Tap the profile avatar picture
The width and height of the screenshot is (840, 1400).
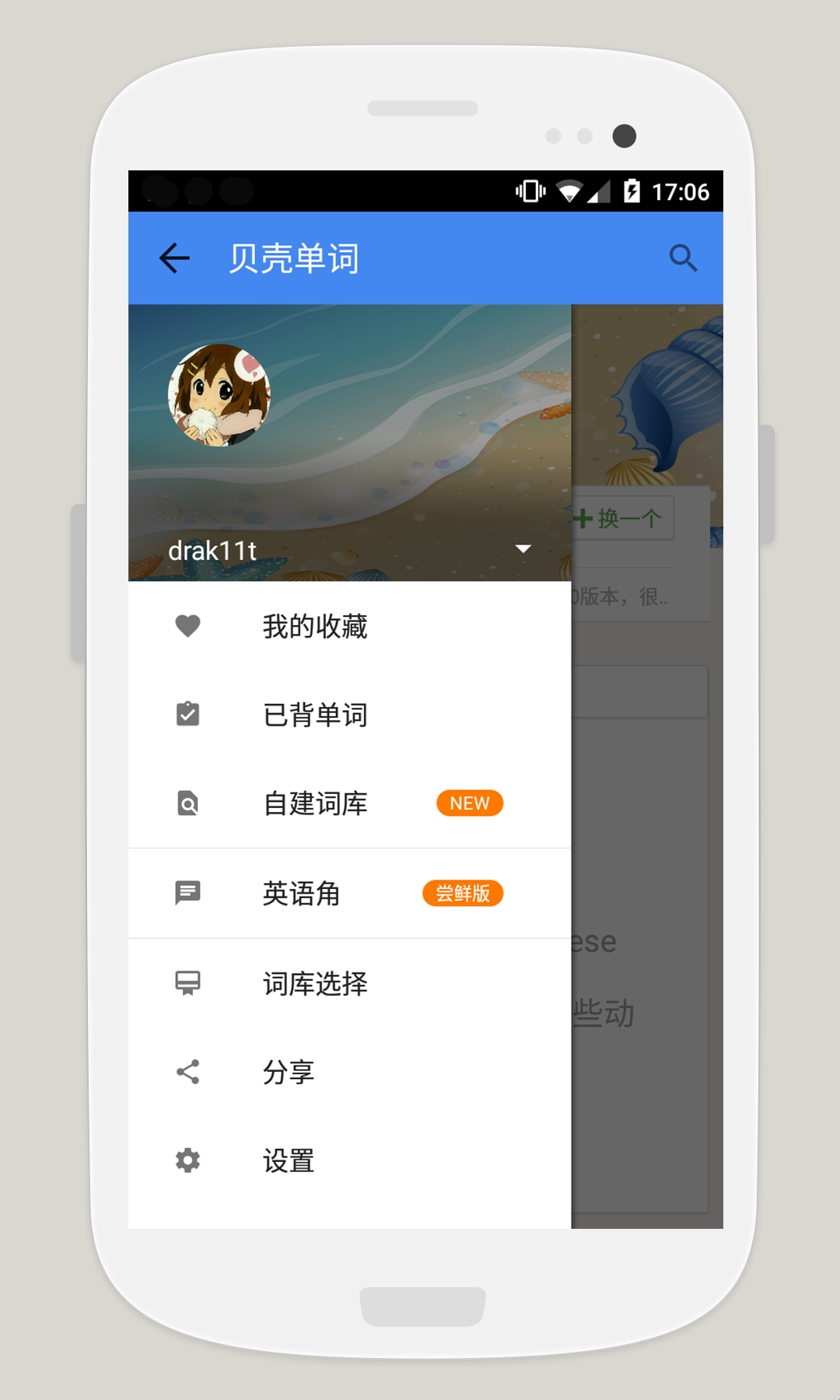(x=219, y=395)
